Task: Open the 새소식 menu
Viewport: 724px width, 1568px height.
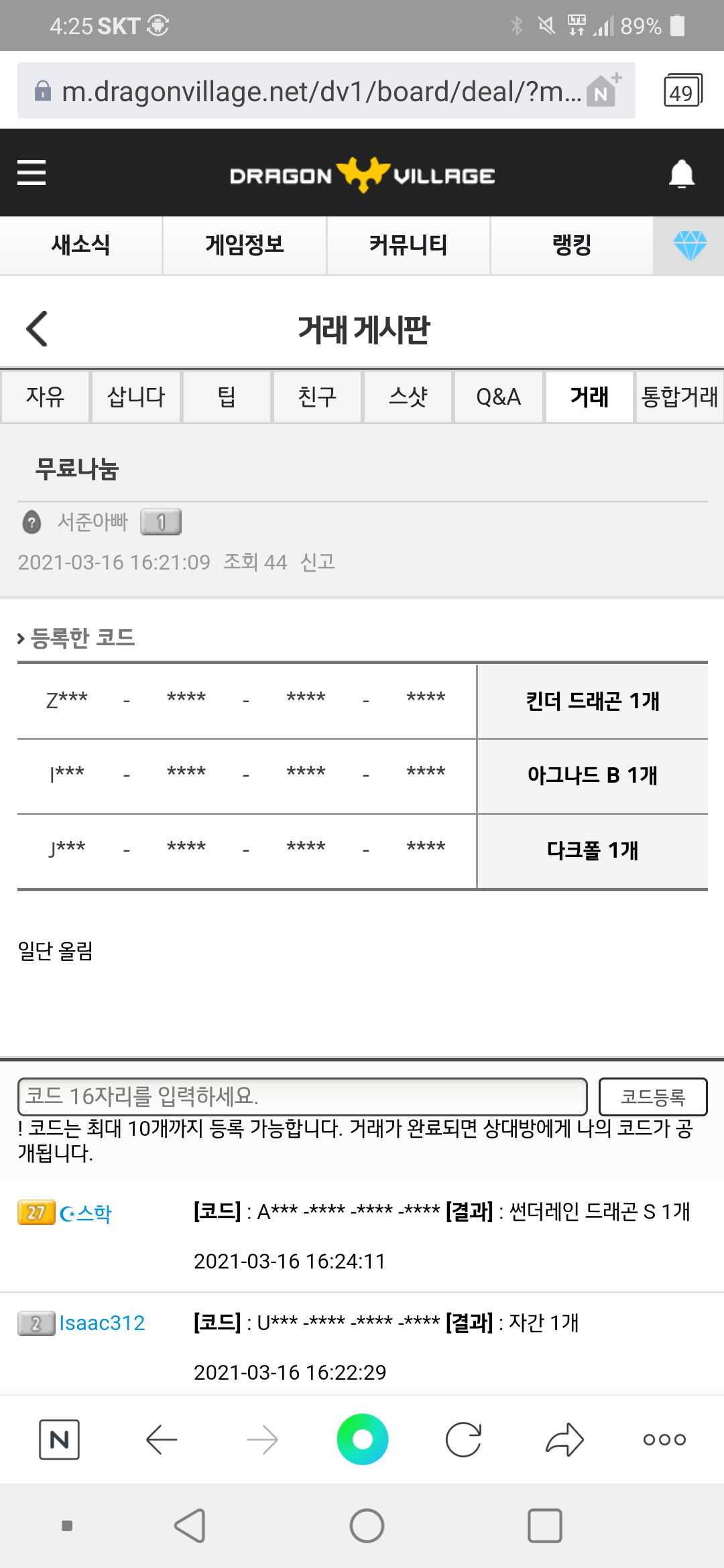Action: (x=81, y=245)
